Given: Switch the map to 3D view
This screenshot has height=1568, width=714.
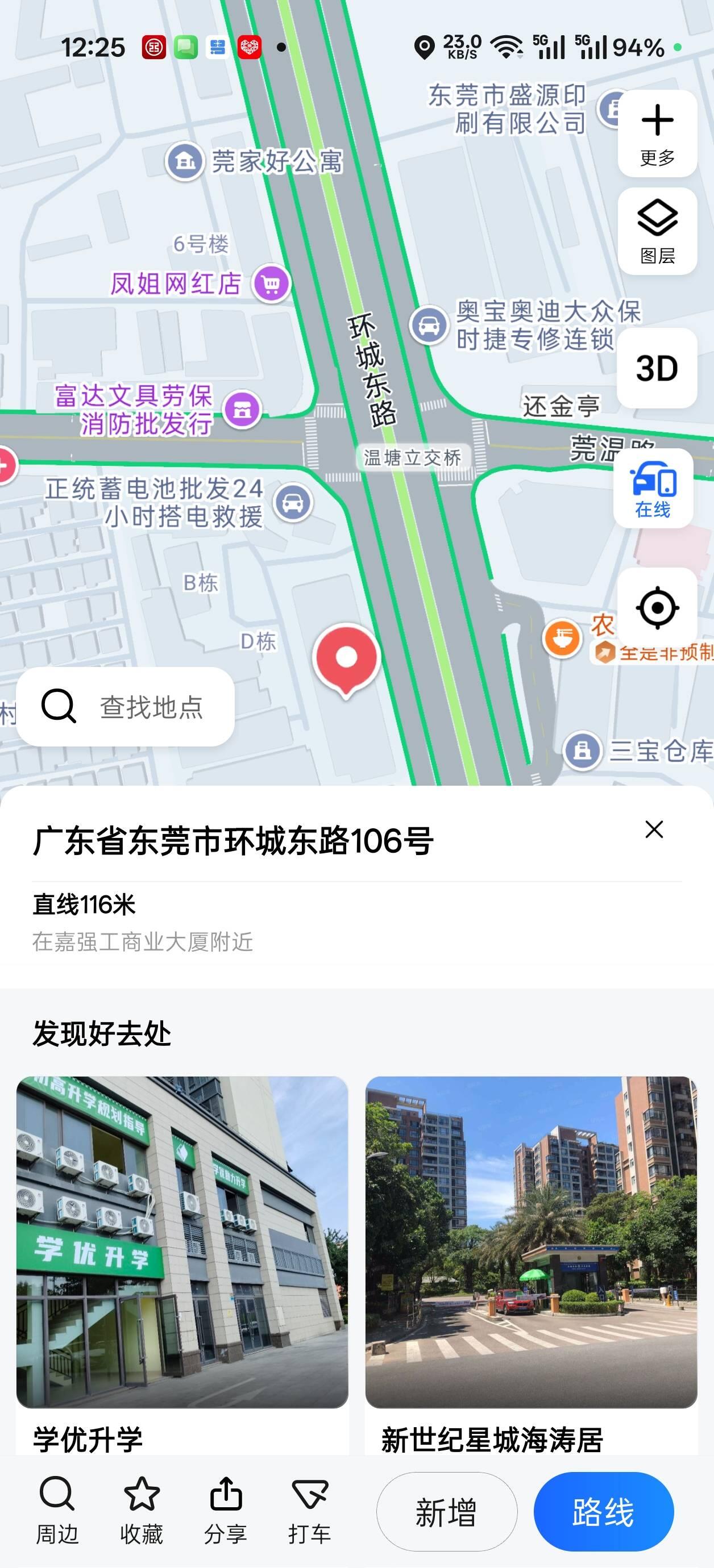Looking at the screenshot, I should (x=657, y=368).
